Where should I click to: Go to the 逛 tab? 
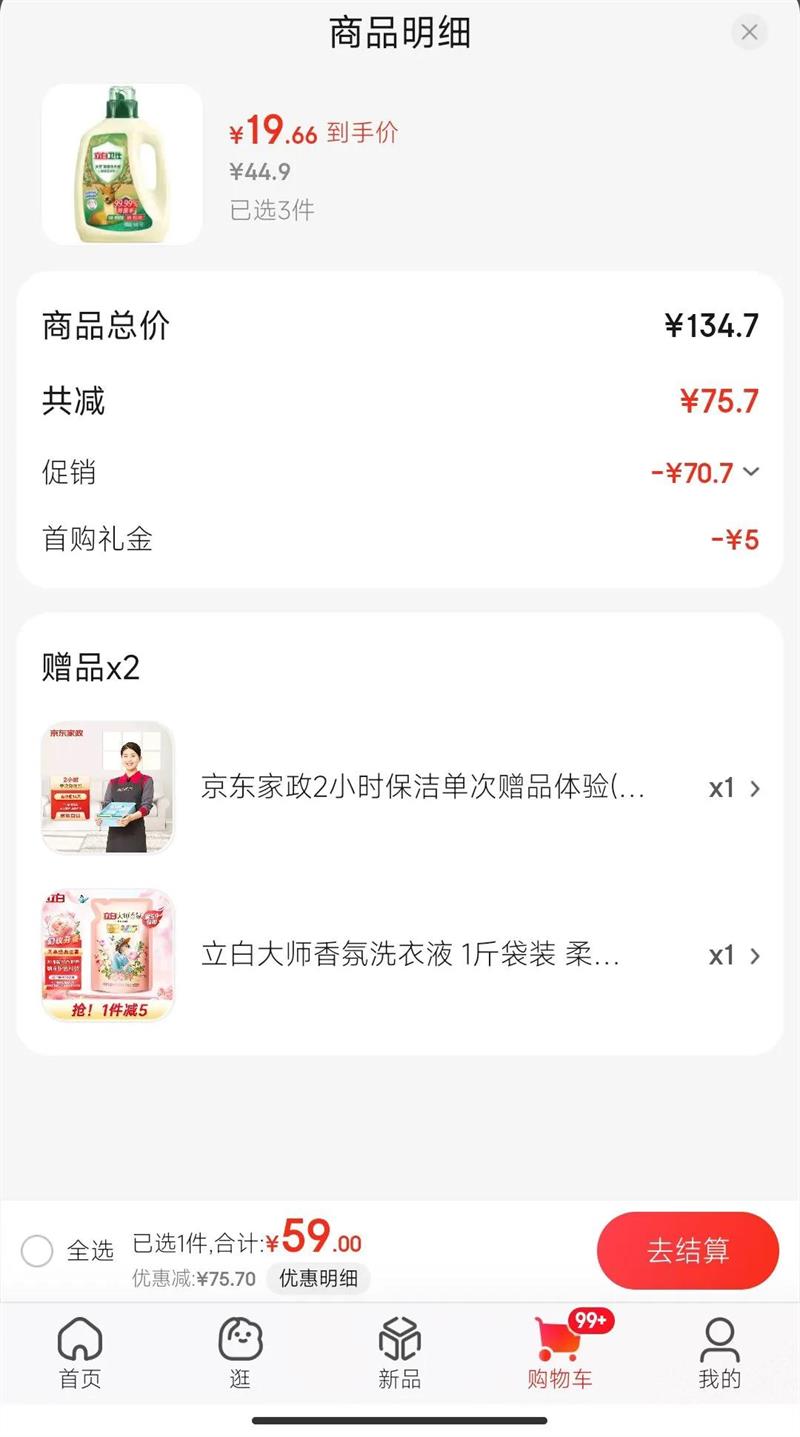240,1352
